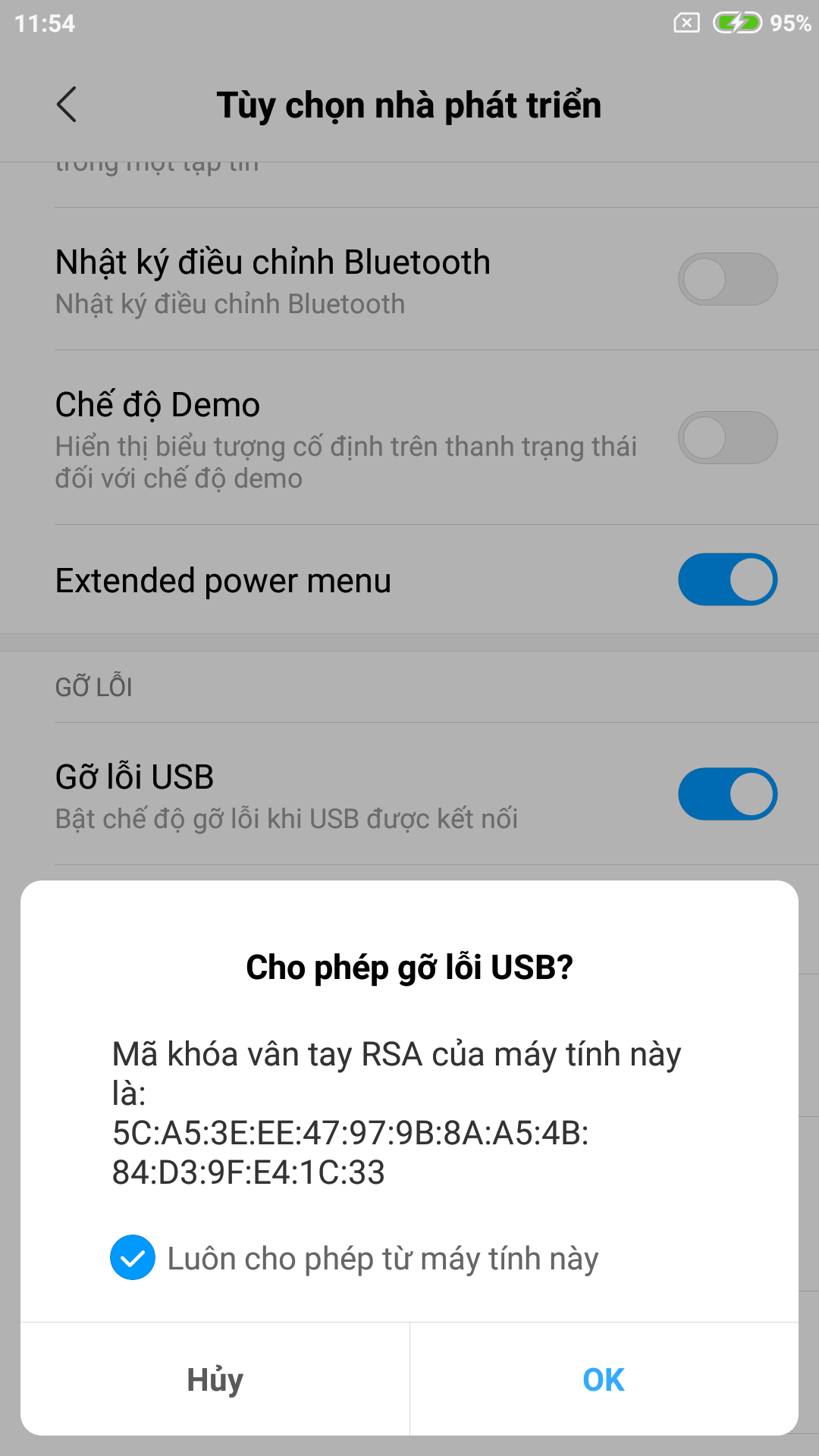819x1456 pixels.
Task: Cancel the dialog with Hủy
Action: tap(215, 1379)
